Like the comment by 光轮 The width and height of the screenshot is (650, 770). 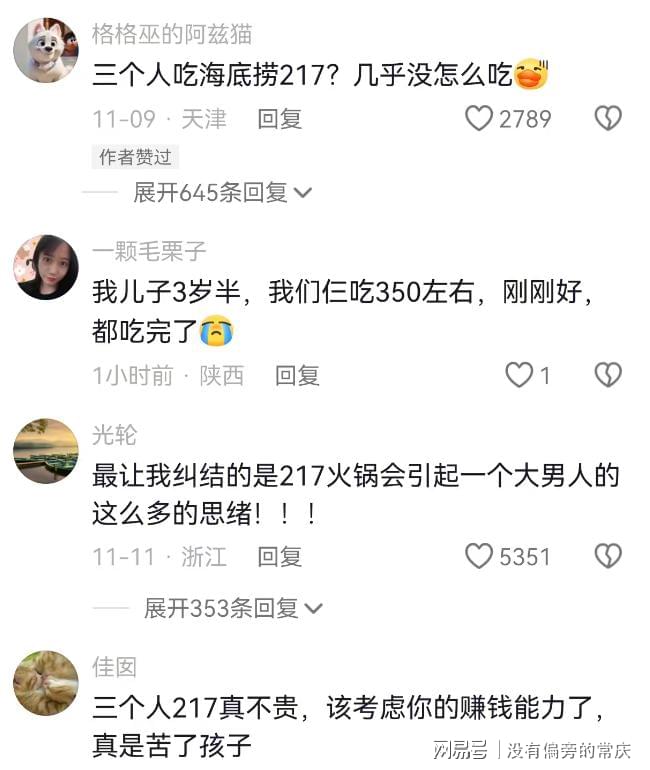[x=480, y=556]
